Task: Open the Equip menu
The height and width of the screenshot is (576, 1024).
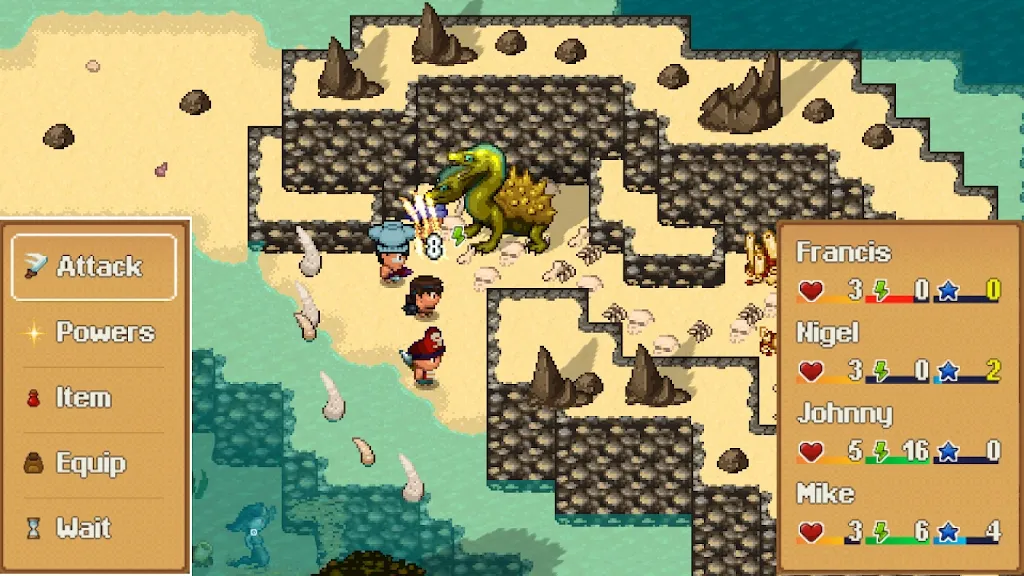Action: click(x=94, y=463)
